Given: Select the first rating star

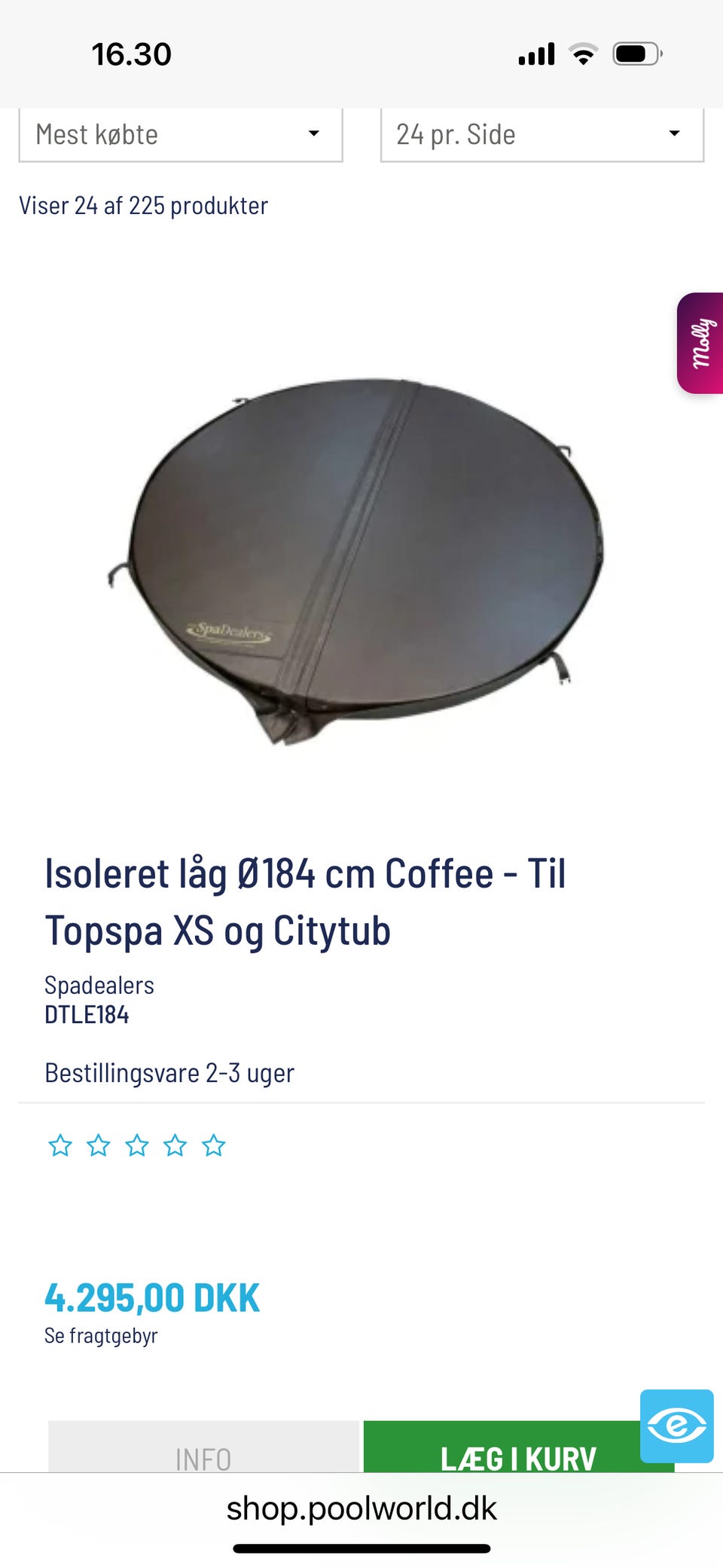Looking at the screenshot, I should tap(60, 1145).
